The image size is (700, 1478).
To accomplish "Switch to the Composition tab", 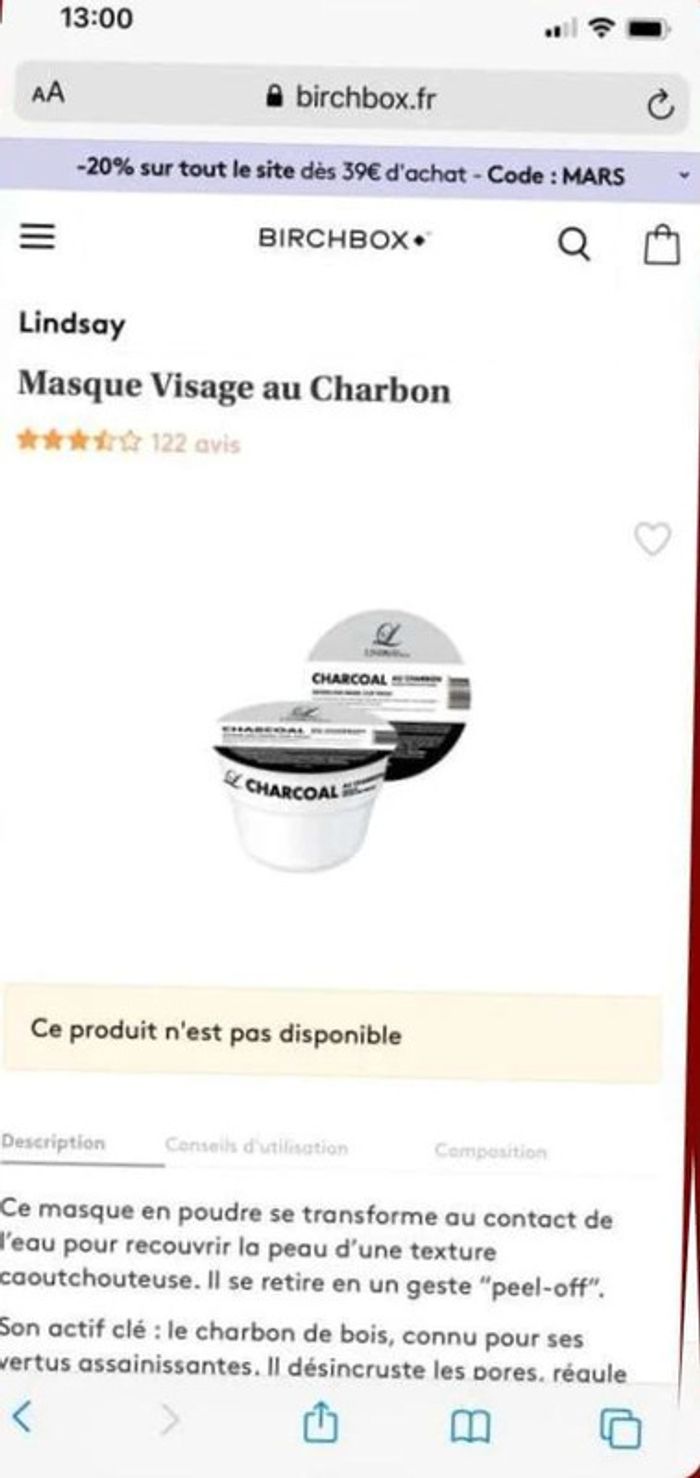I will click(x=491, y=1151).
